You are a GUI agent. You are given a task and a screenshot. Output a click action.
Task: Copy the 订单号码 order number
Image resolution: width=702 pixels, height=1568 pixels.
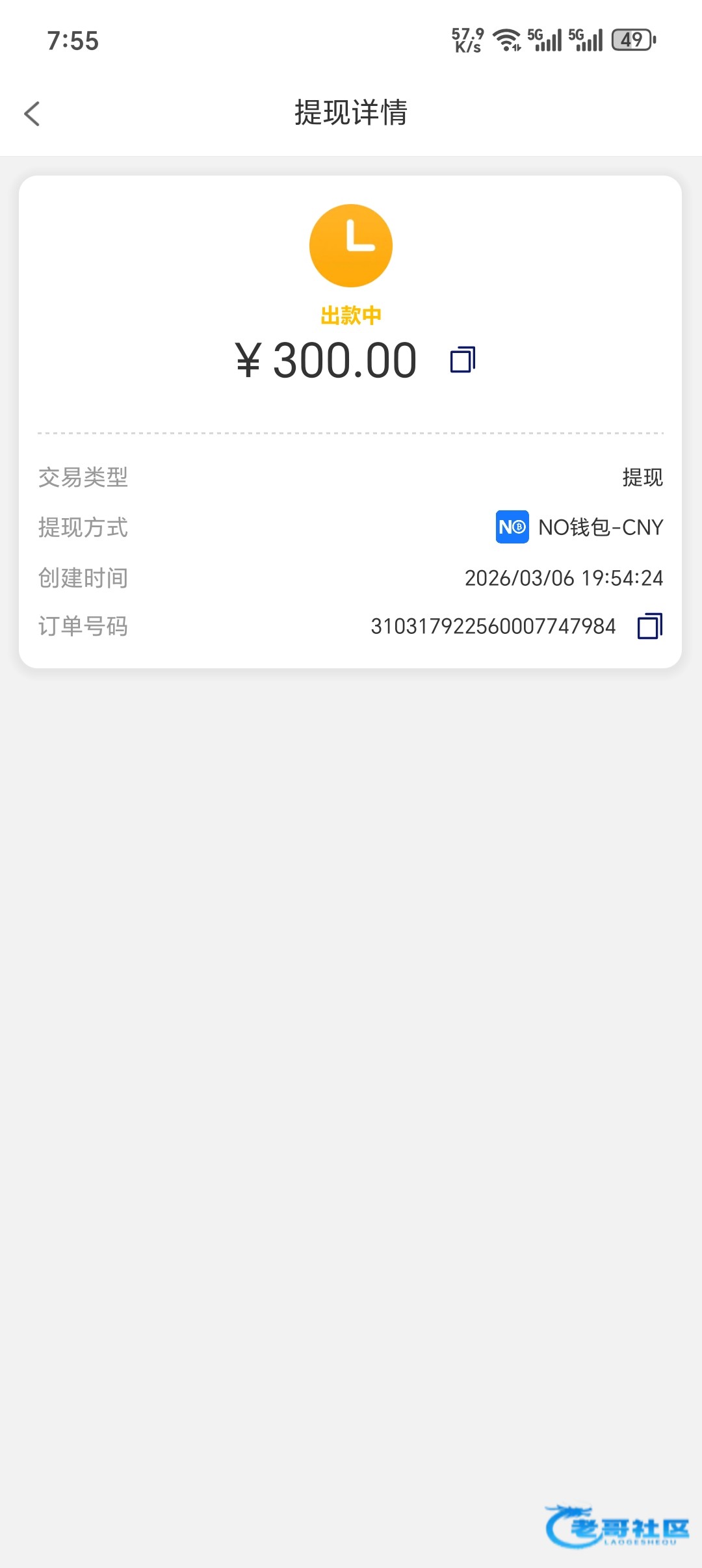click(x=649, y=626)
